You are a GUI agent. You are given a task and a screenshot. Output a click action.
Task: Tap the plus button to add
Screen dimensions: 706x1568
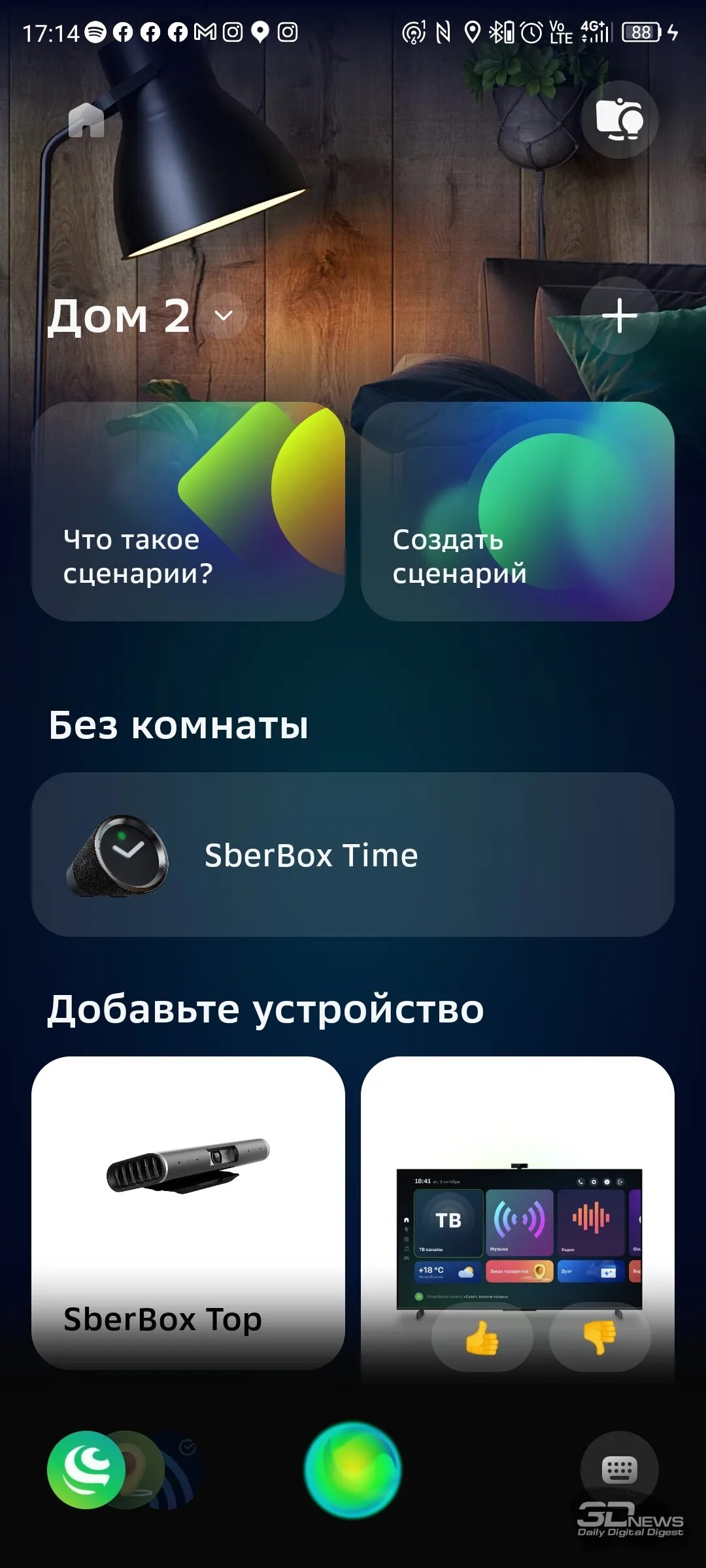pyautogui.click(x=619, y=316)
